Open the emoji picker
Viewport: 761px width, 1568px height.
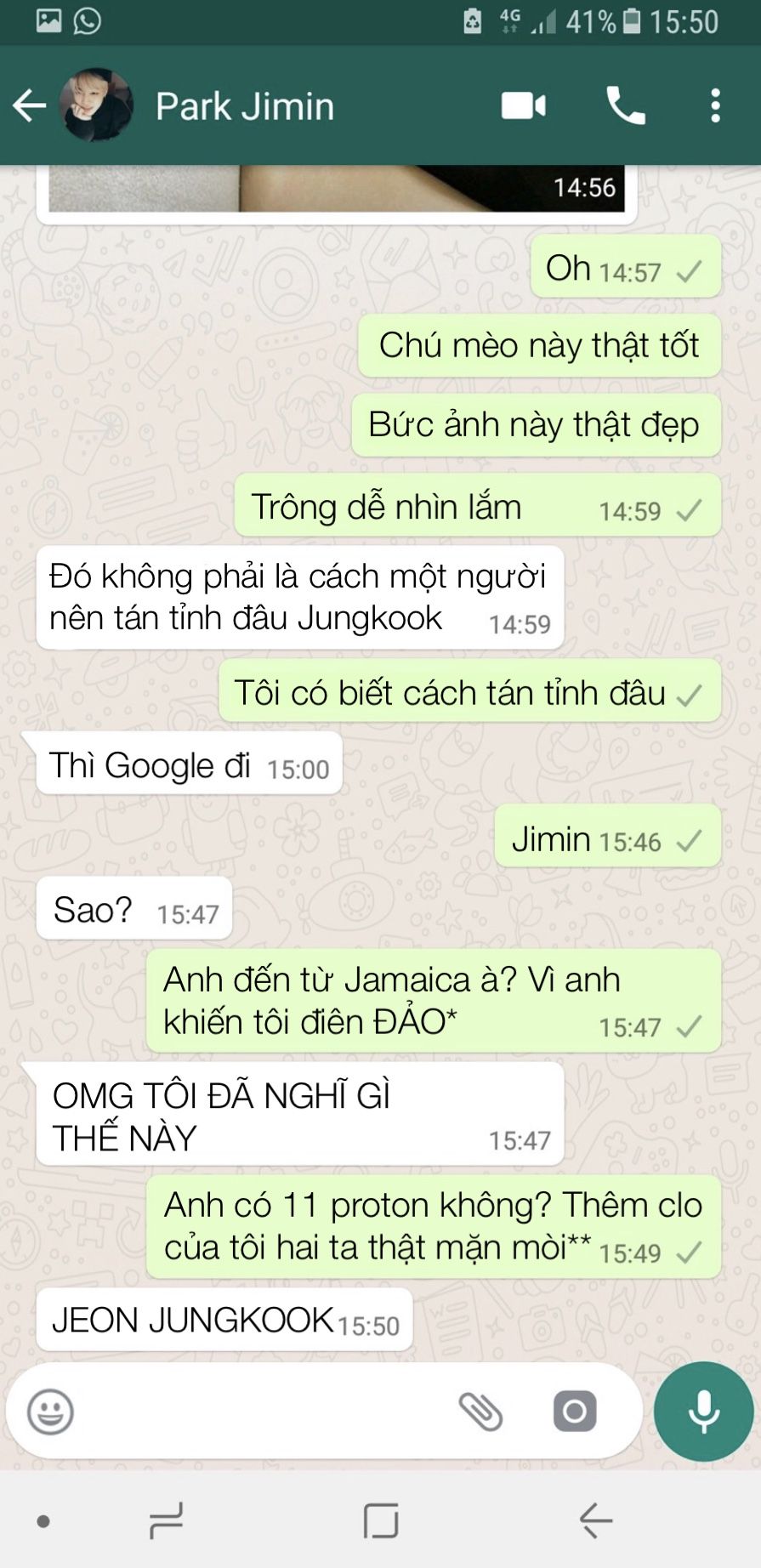(50, 1412)
